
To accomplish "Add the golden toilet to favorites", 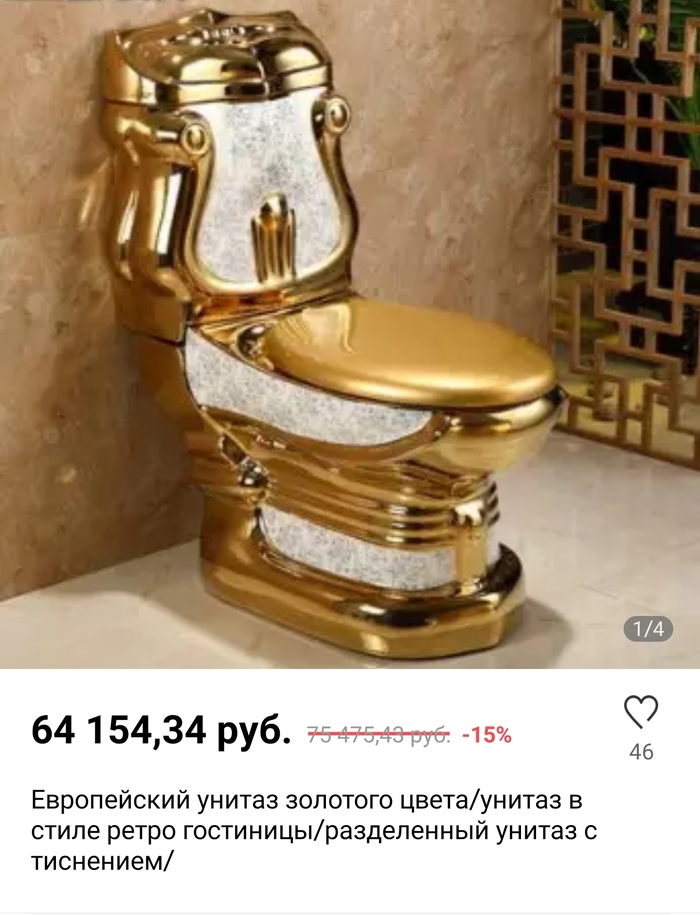I will [641, 713].
